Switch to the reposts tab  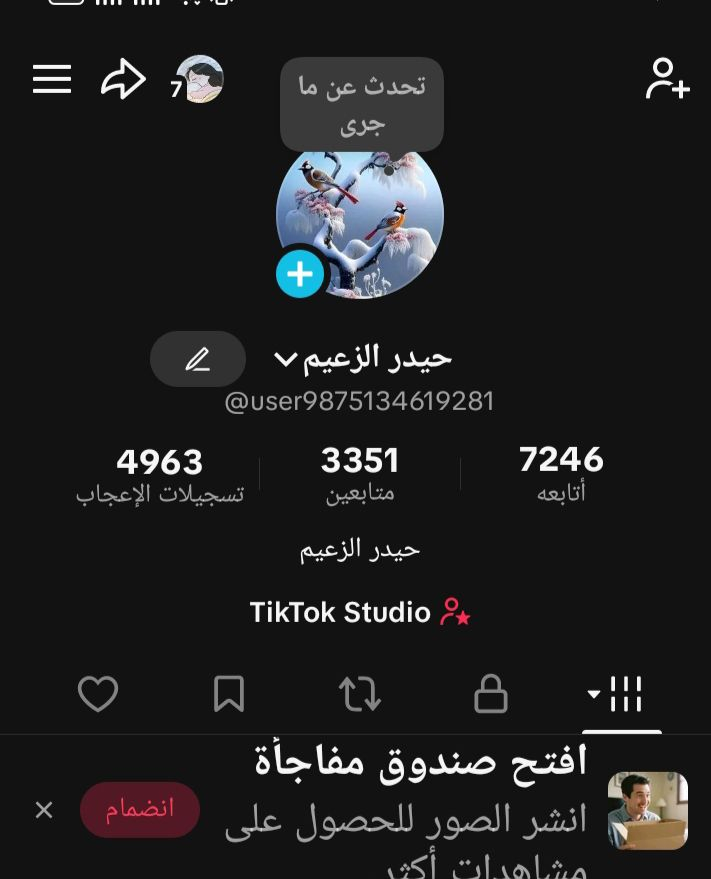click(x=360, y=694)
